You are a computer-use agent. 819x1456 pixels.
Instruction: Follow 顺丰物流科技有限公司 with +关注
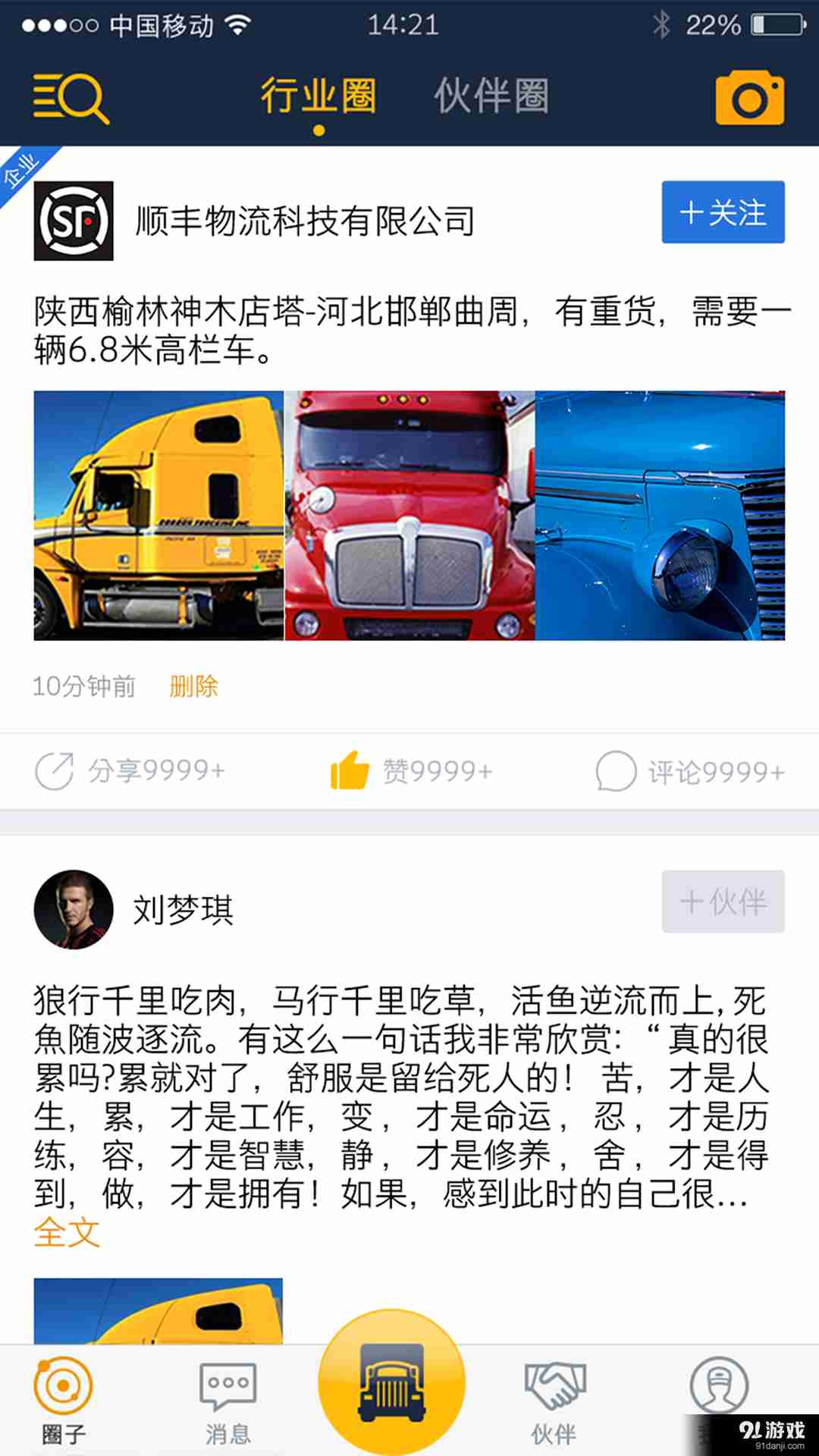[723, 212]
